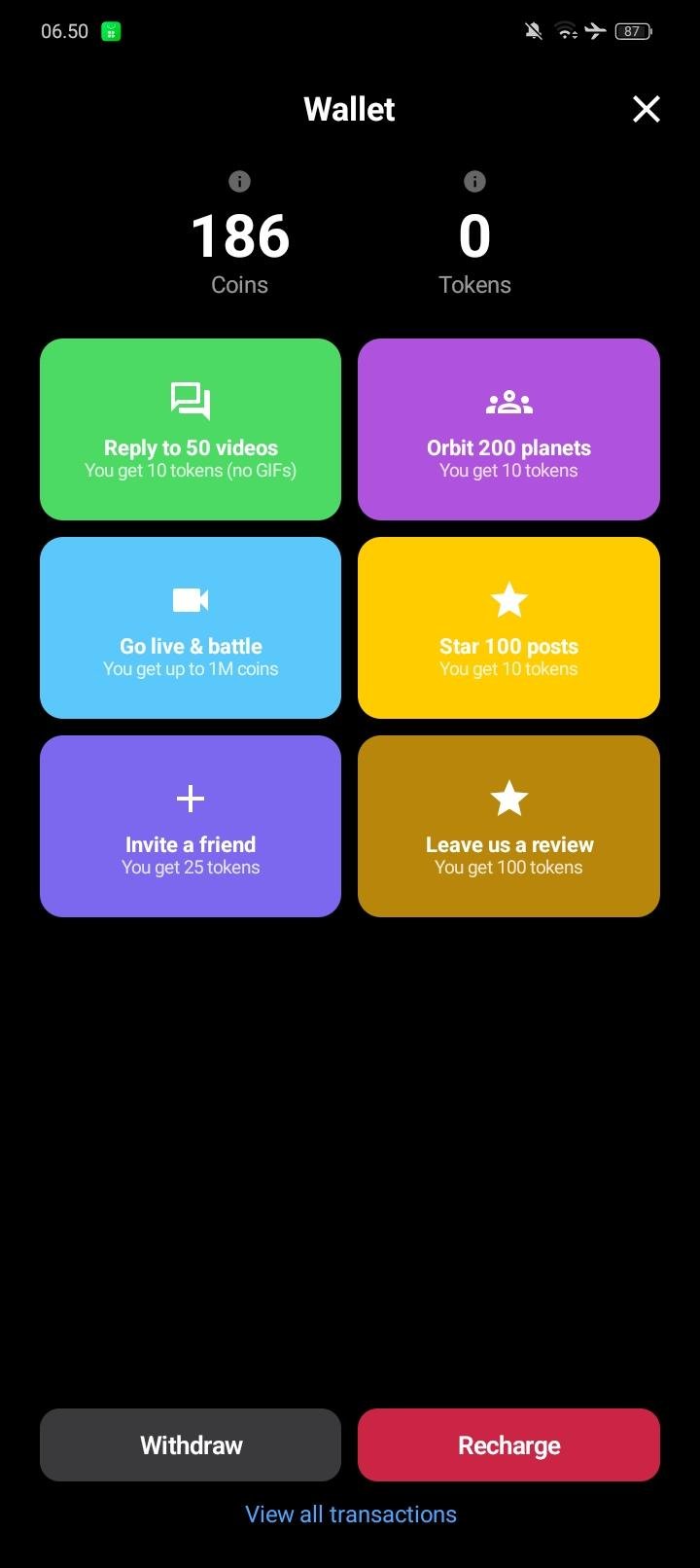Choose the Invite a friend card
The image size is (700, 1568).
191,826
